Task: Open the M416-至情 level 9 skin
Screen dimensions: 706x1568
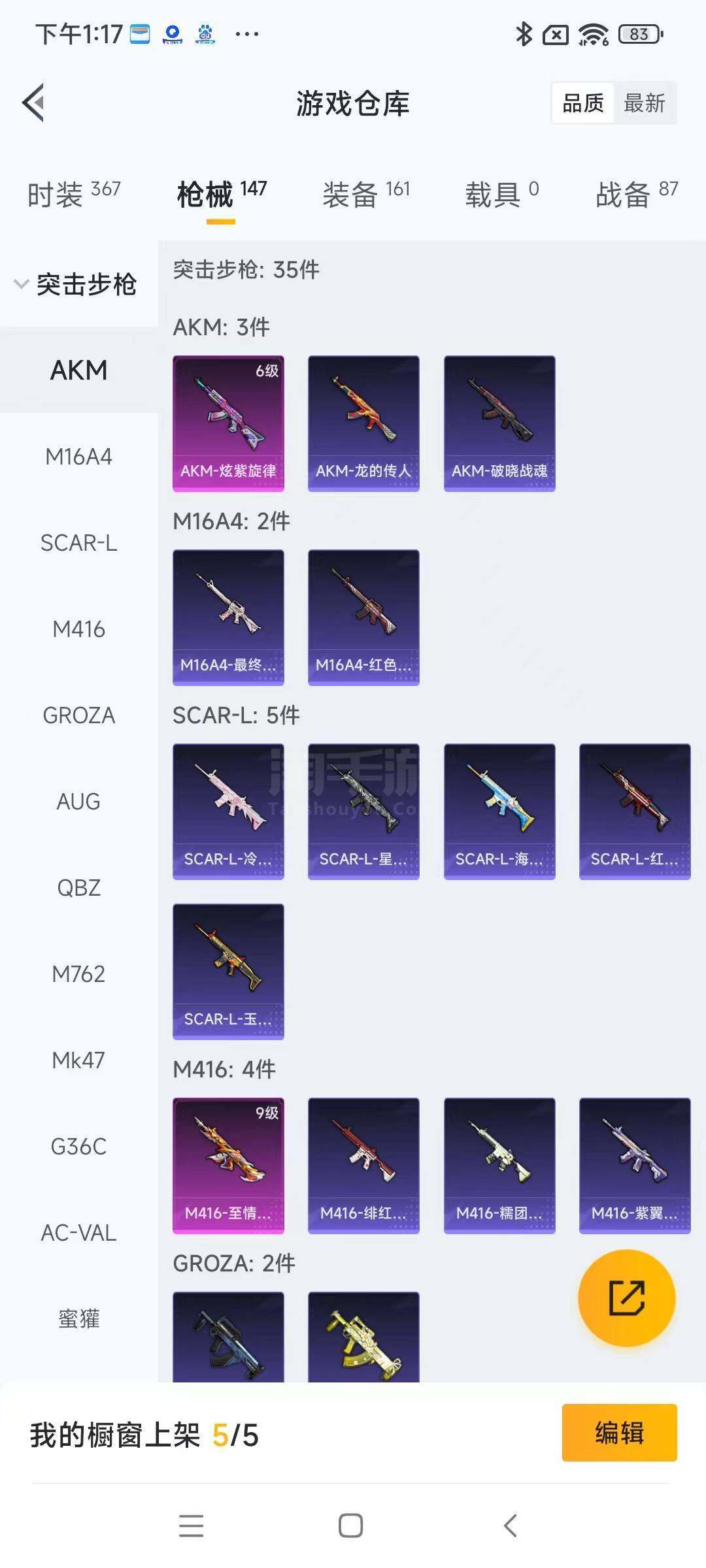Action: tap(228, 1166)
